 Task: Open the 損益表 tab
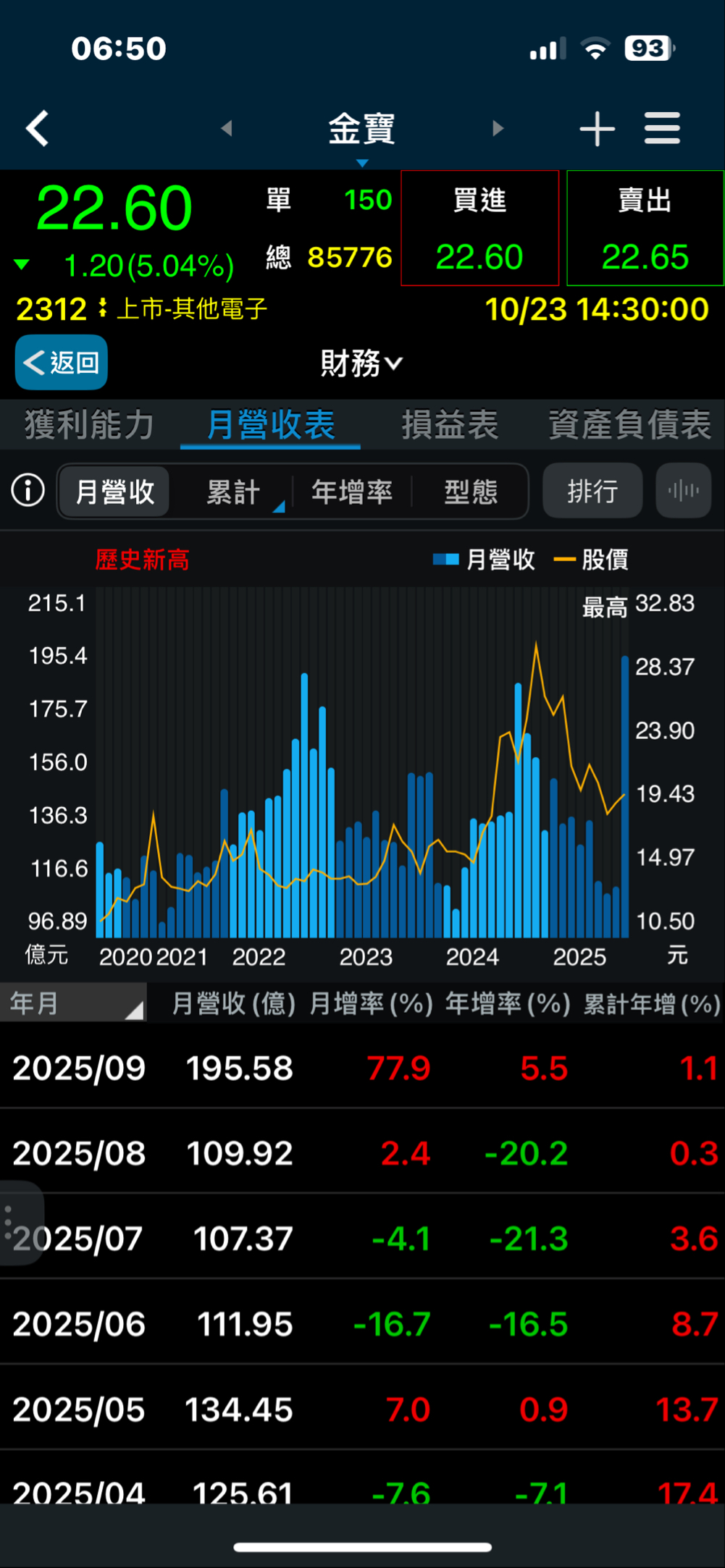(450, 425)
